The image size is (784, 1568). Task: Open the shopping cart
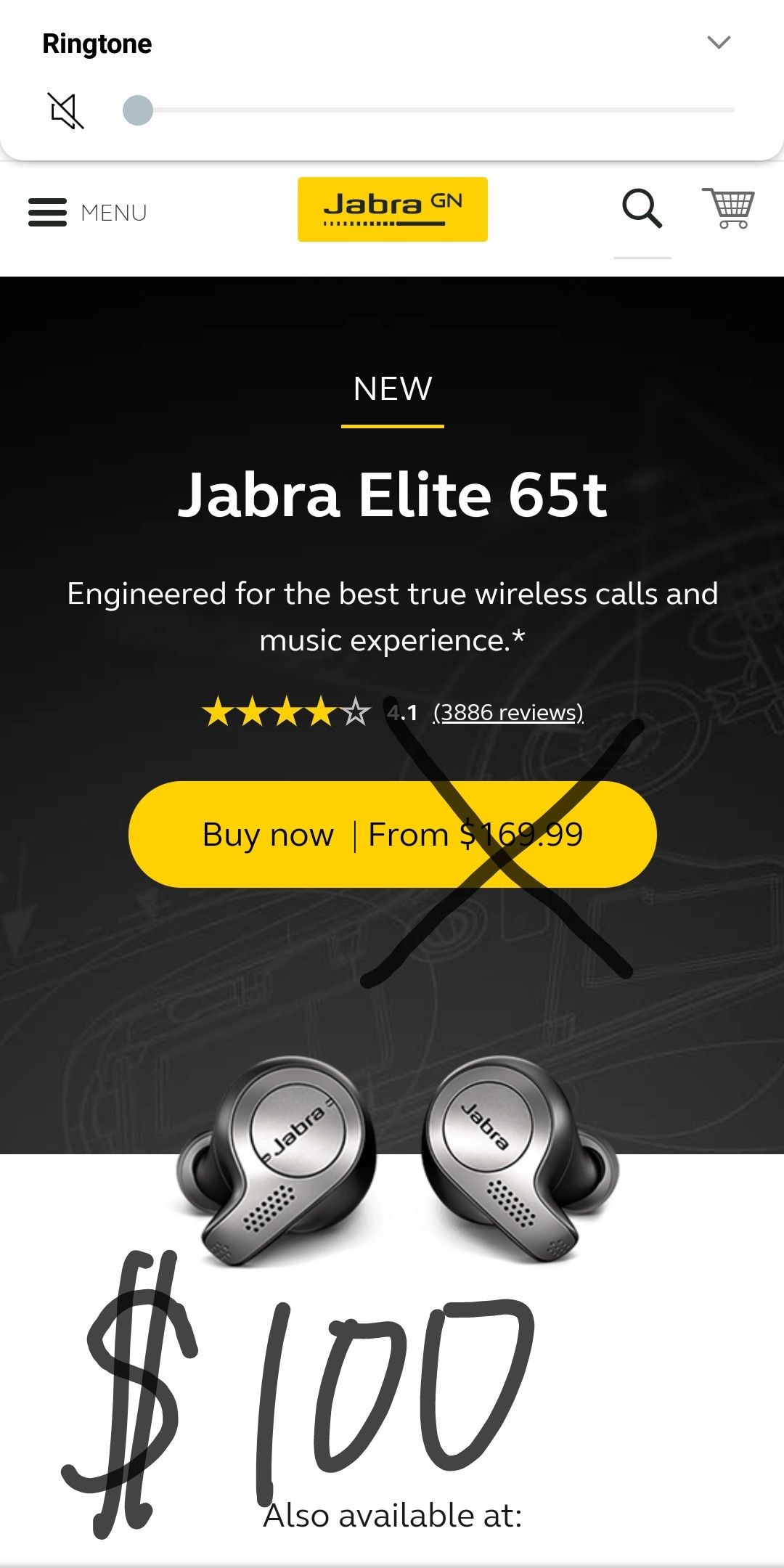(728, 208)
